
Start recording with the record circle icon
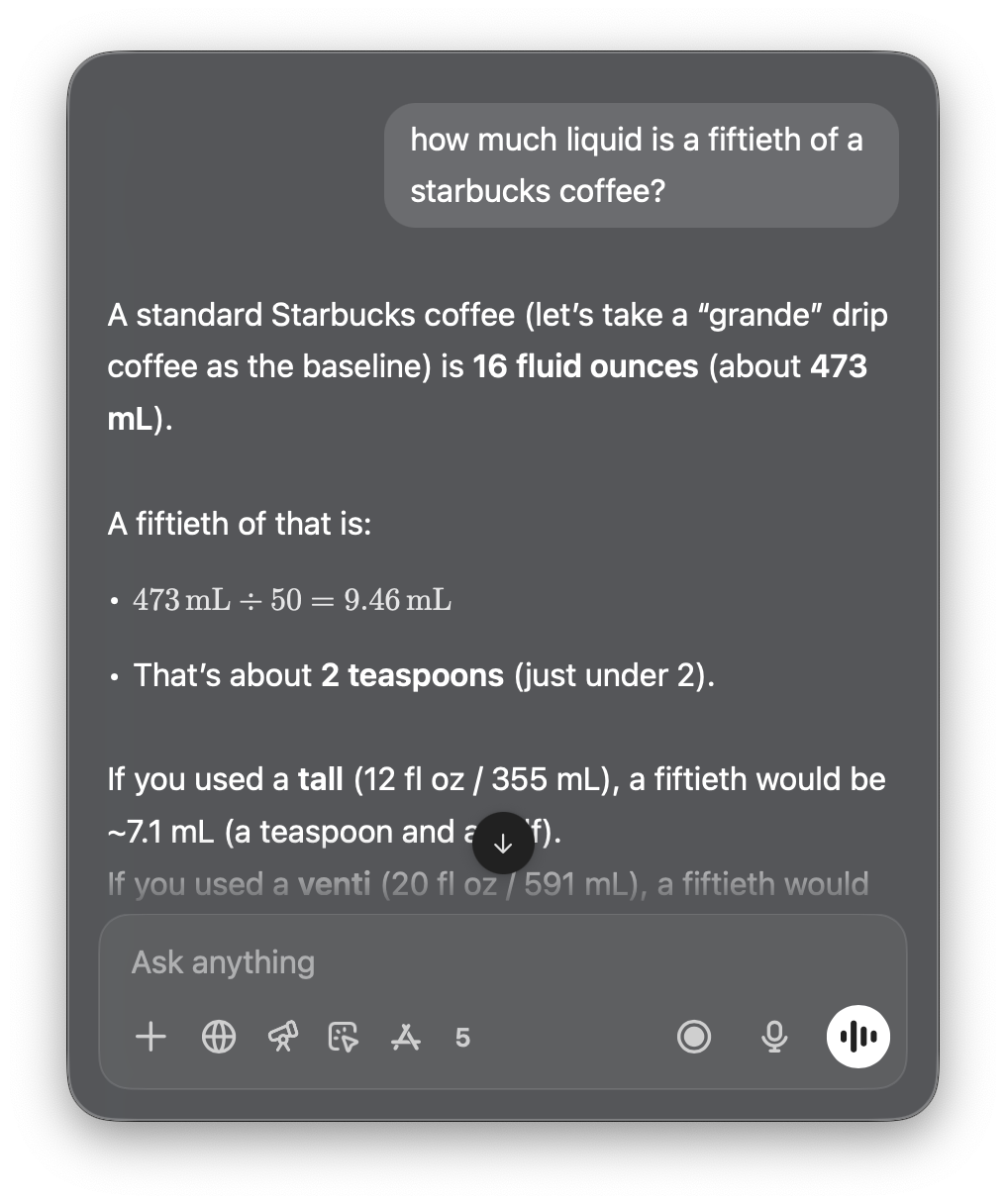[693, 1037]
